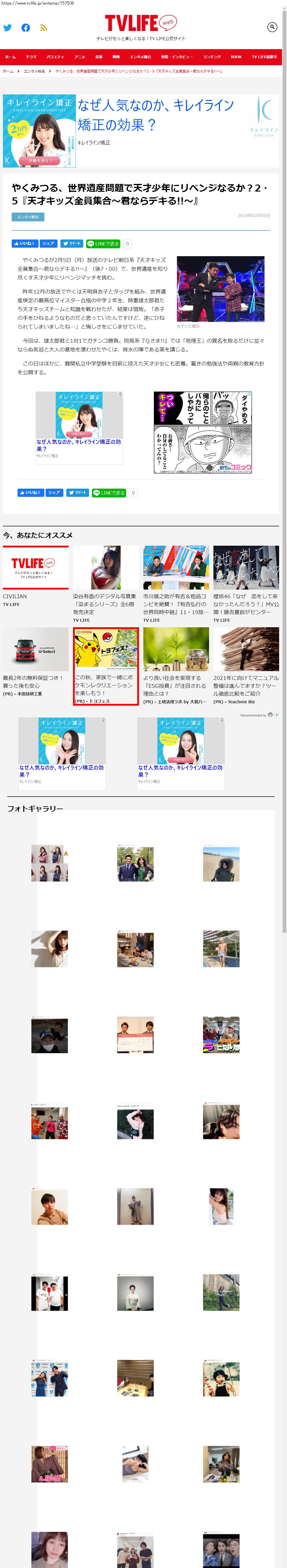Image resolution: width=287 pixels, height=1568 pixels.
Task: Tap the top いいね！ Facebook button
Action: pyautogui.click(x=25, y=244)
